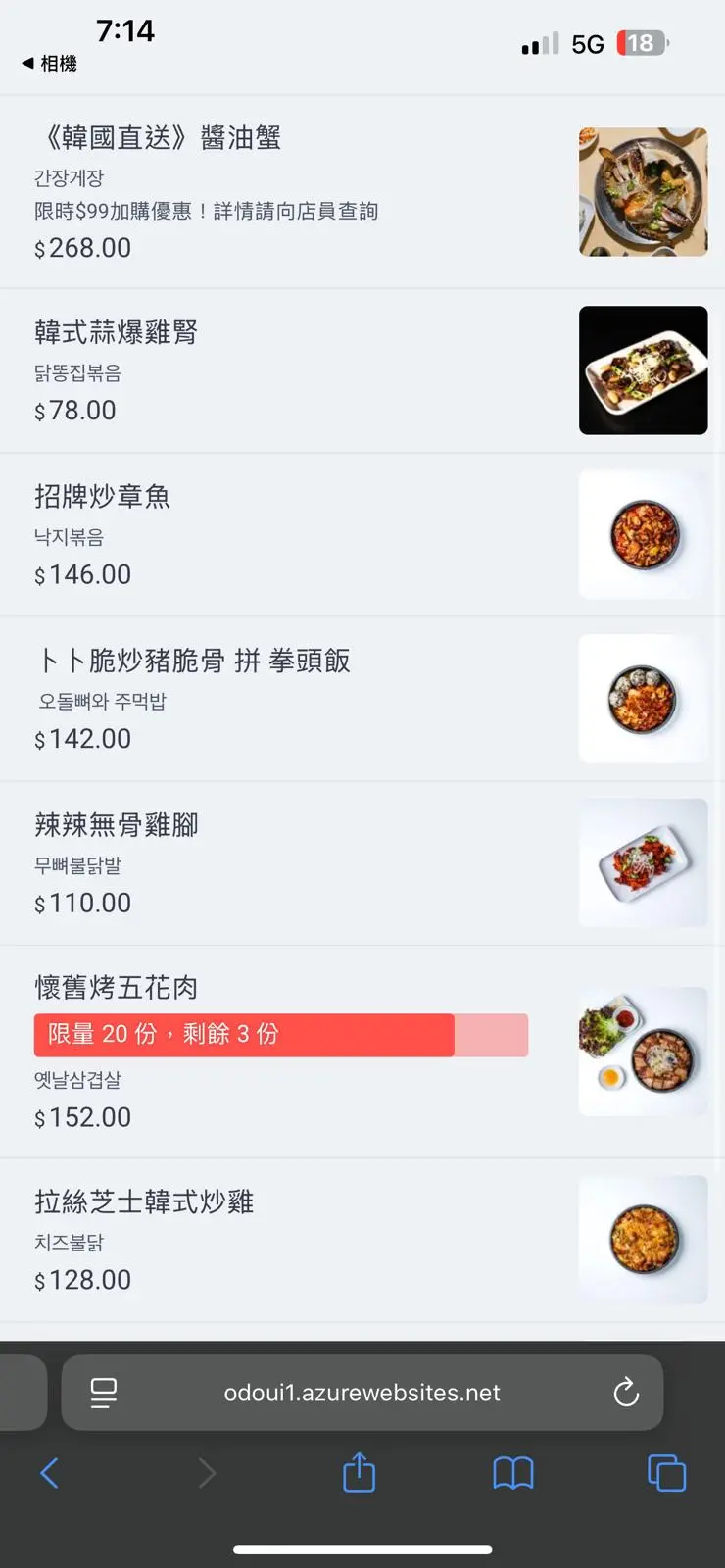Go back to the previous page
The image size is (725, 1568).
50,1472
